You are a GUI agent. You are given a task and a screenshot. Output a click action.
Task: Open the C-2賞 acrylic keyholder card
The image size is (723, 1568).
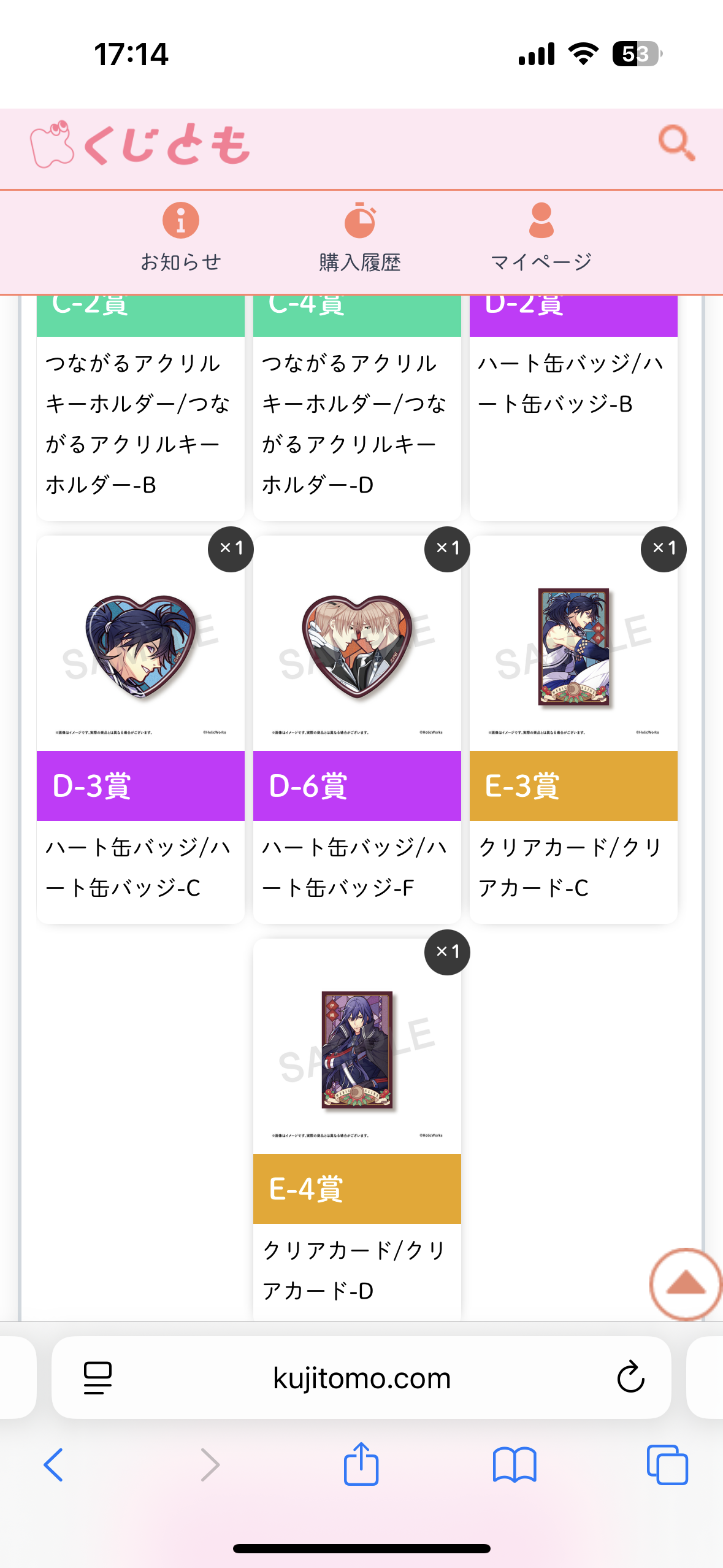140,417
